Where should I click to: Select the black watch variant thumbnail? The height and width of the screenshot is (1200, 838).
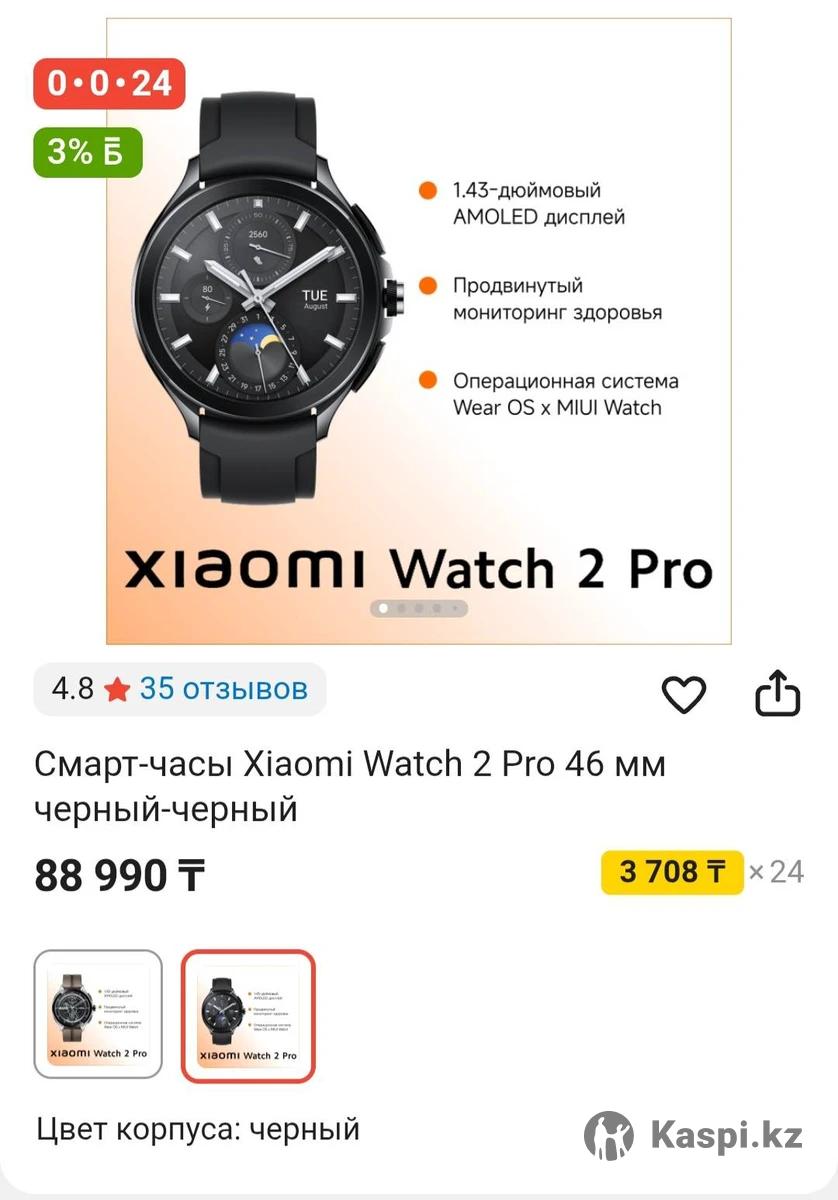(x=248, y=1016)
